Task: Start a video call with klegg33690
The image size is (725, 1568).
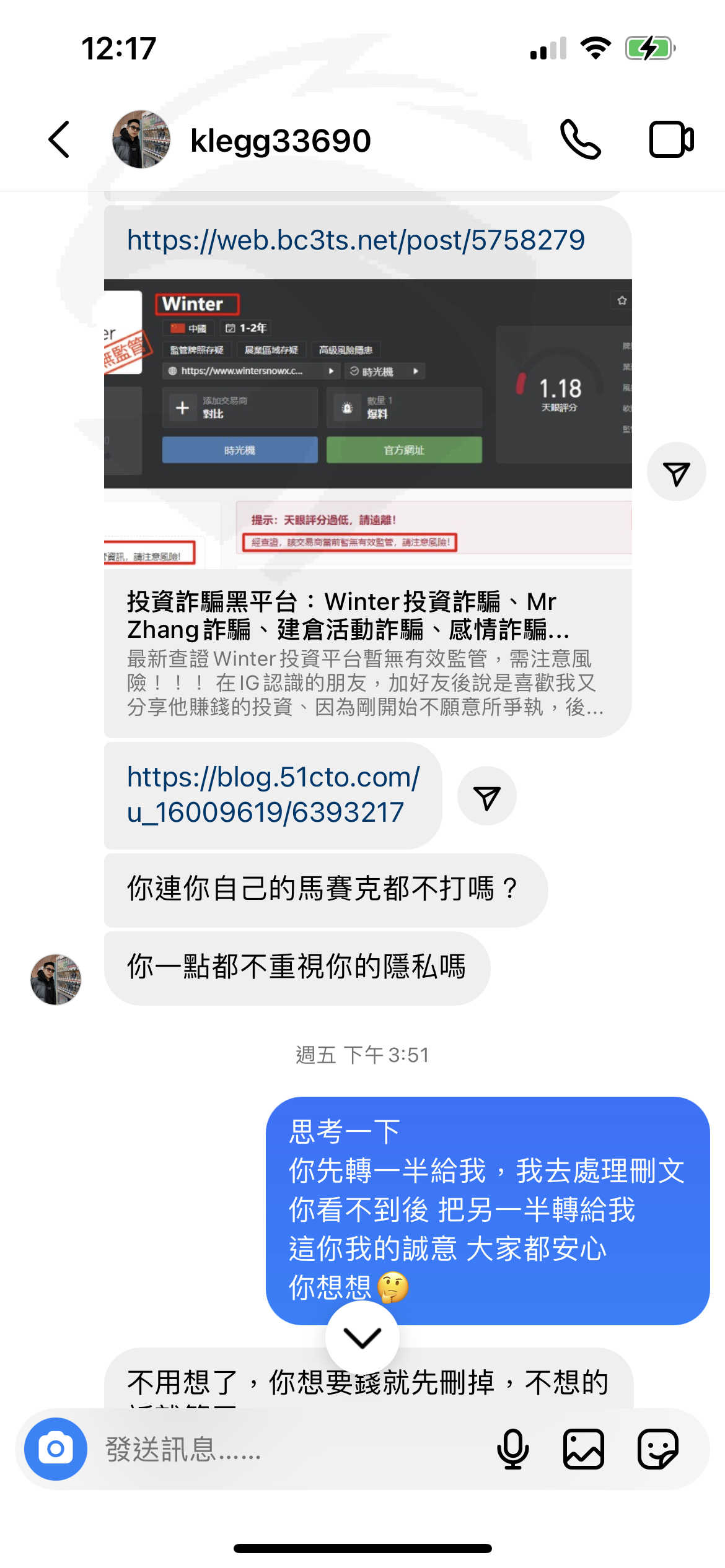Action: (672, 140)
